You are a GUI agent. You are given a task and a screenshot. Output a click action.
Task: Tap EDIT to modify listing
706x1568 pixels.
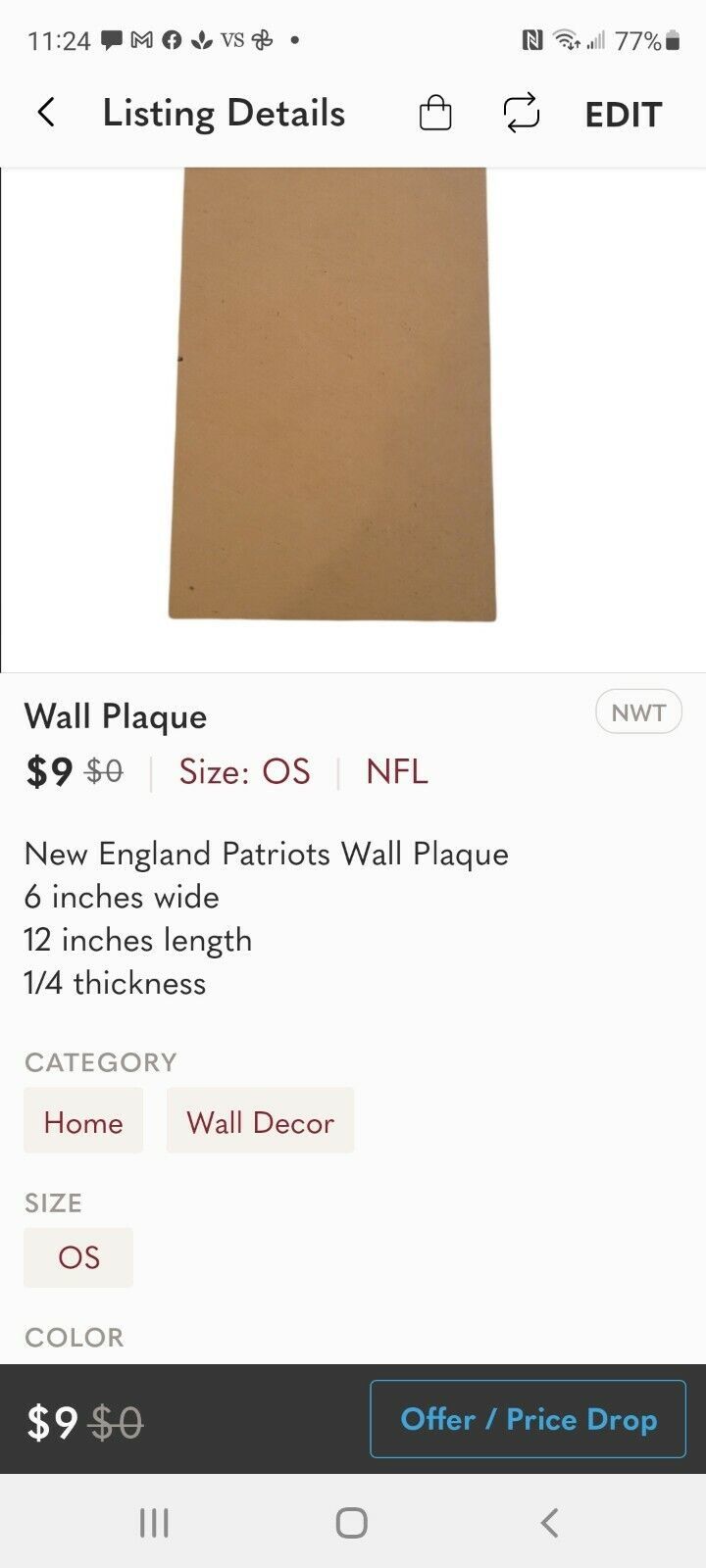tap(624, 114)
